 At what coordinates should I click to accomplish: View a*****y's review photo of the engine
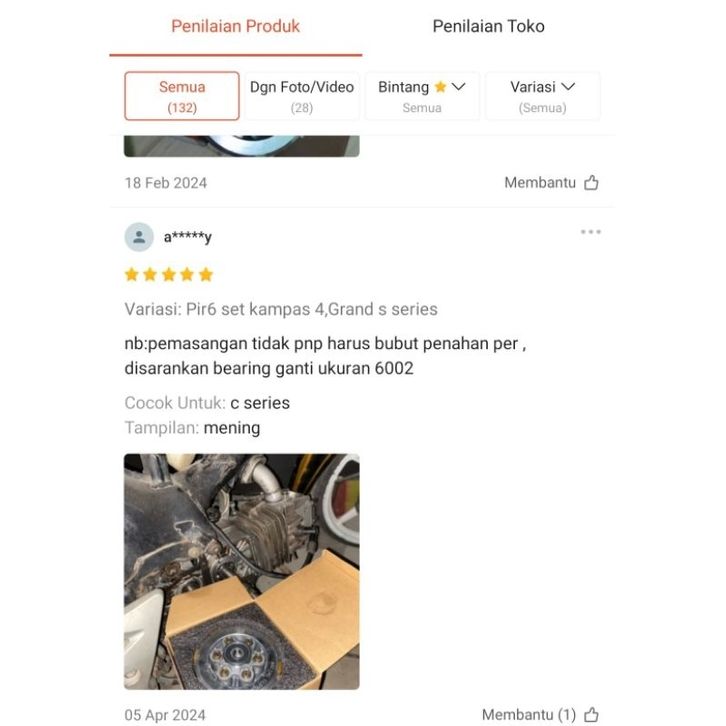tap(241, 571)
